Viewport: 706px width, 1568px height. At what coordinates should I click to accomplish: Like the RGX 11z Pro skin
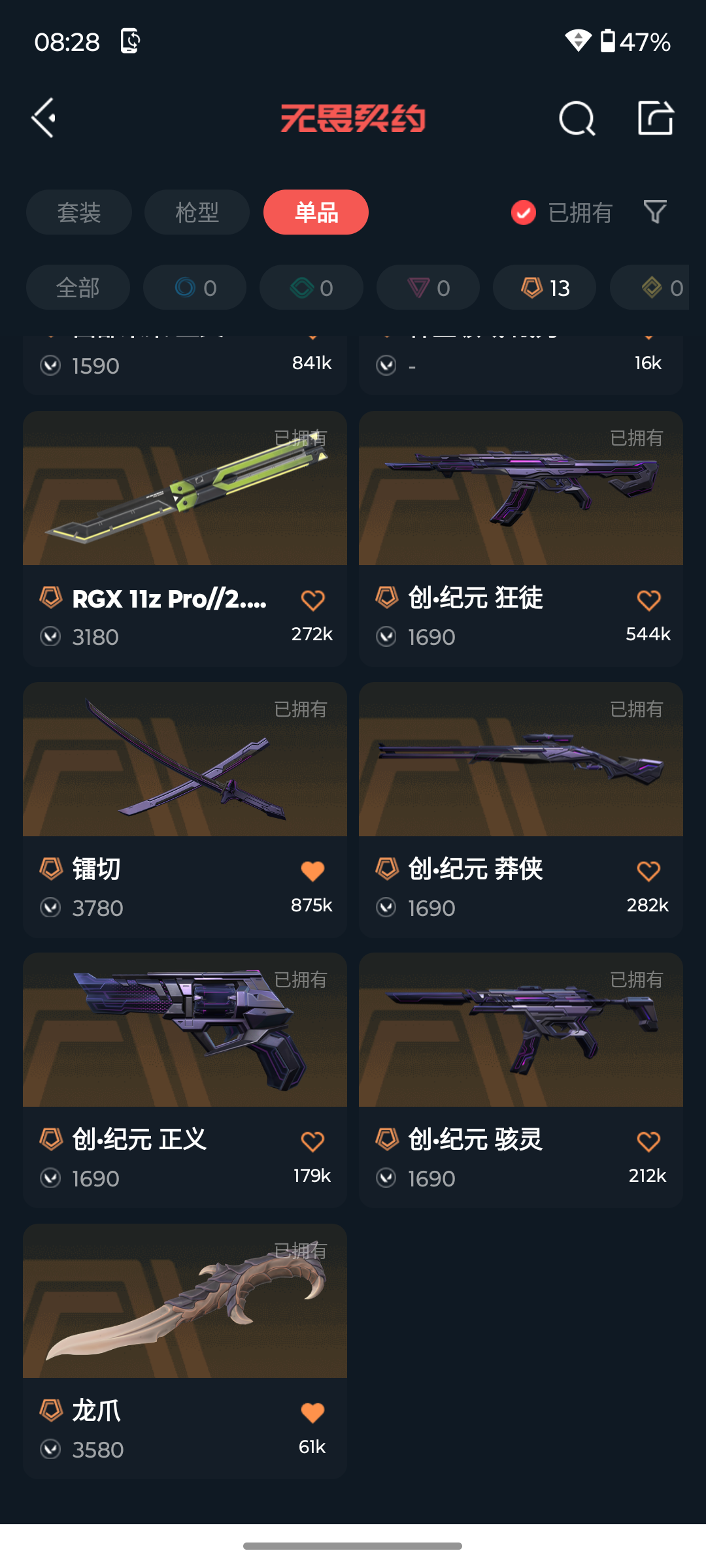312,600
